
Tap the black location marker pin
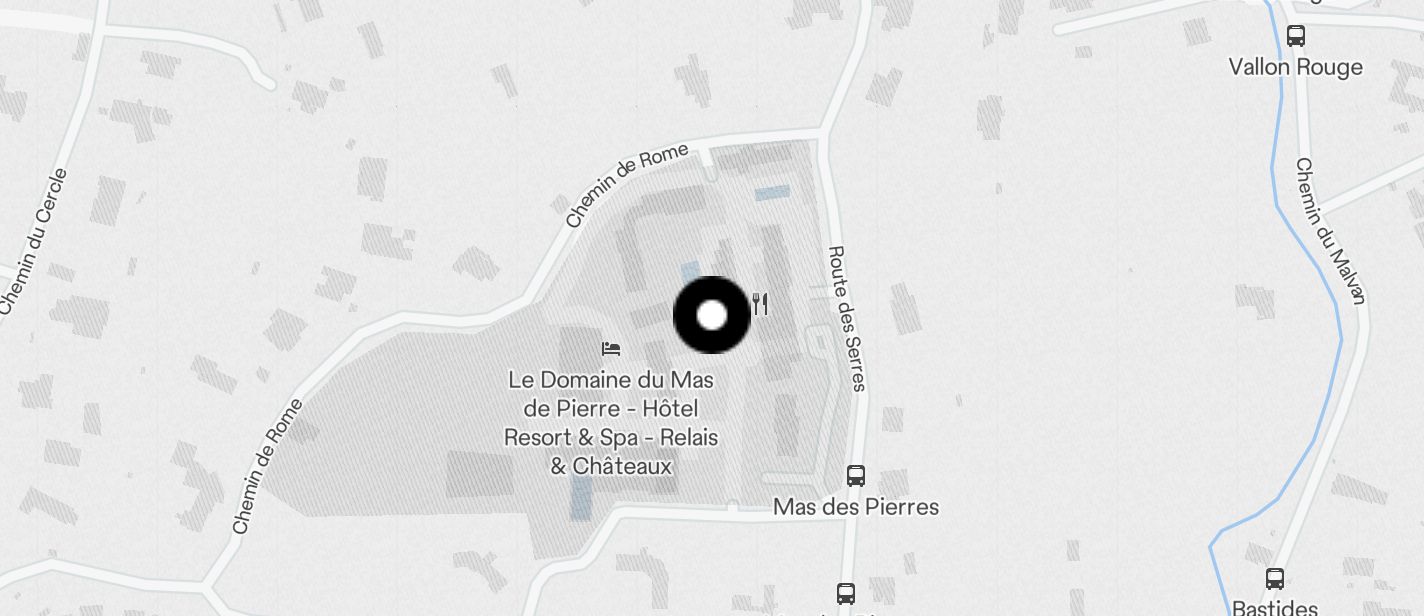pyautogui.click(x=711, y=316)
